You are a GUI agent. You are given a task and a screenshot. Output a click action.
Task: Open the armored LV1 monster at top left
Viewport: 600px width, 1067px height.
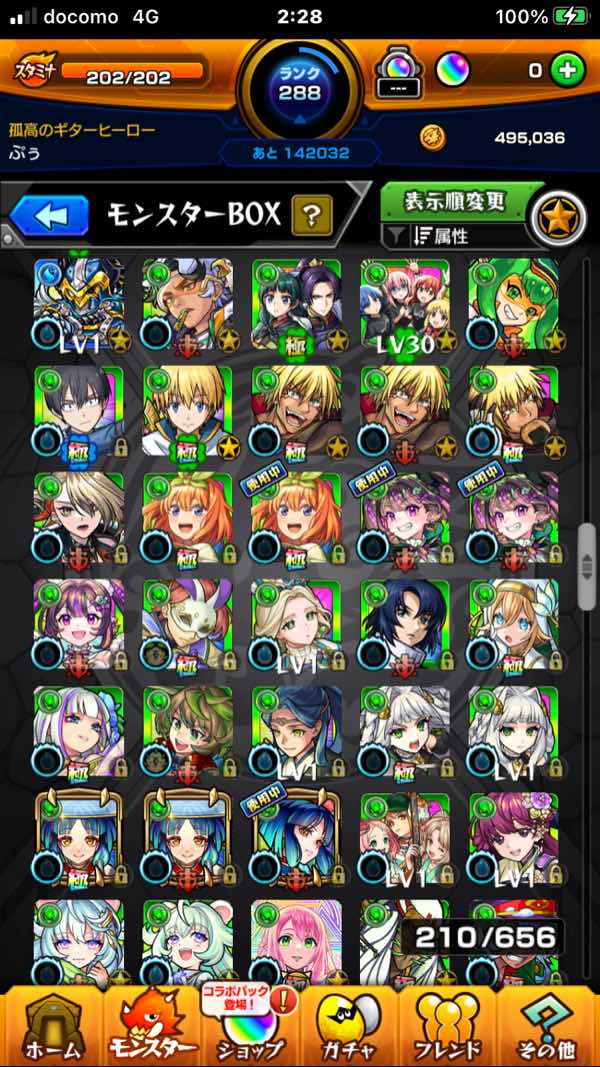[78, 303]
